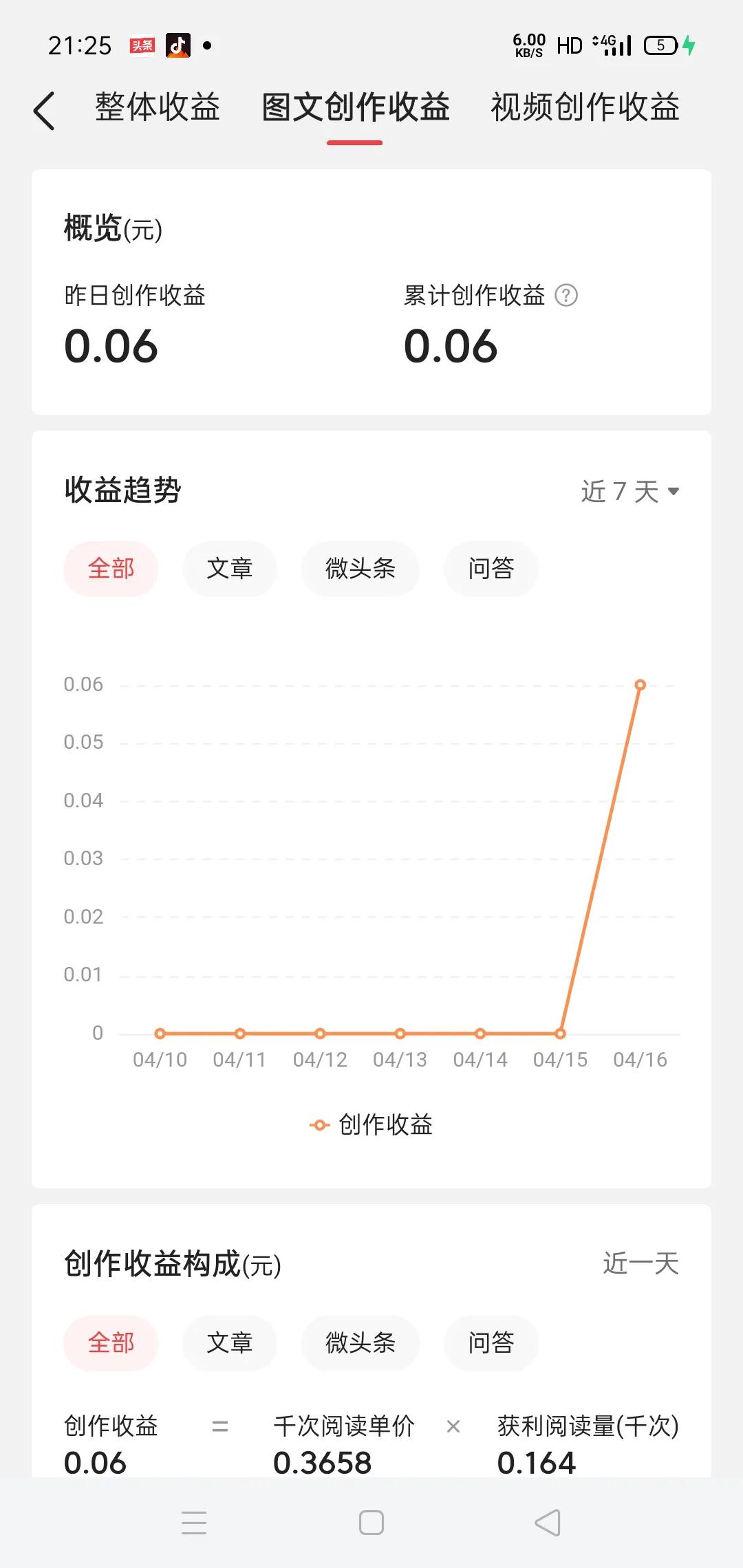
Task: Tap the 04/16 data point on the chart
Action: coord(640,685)
